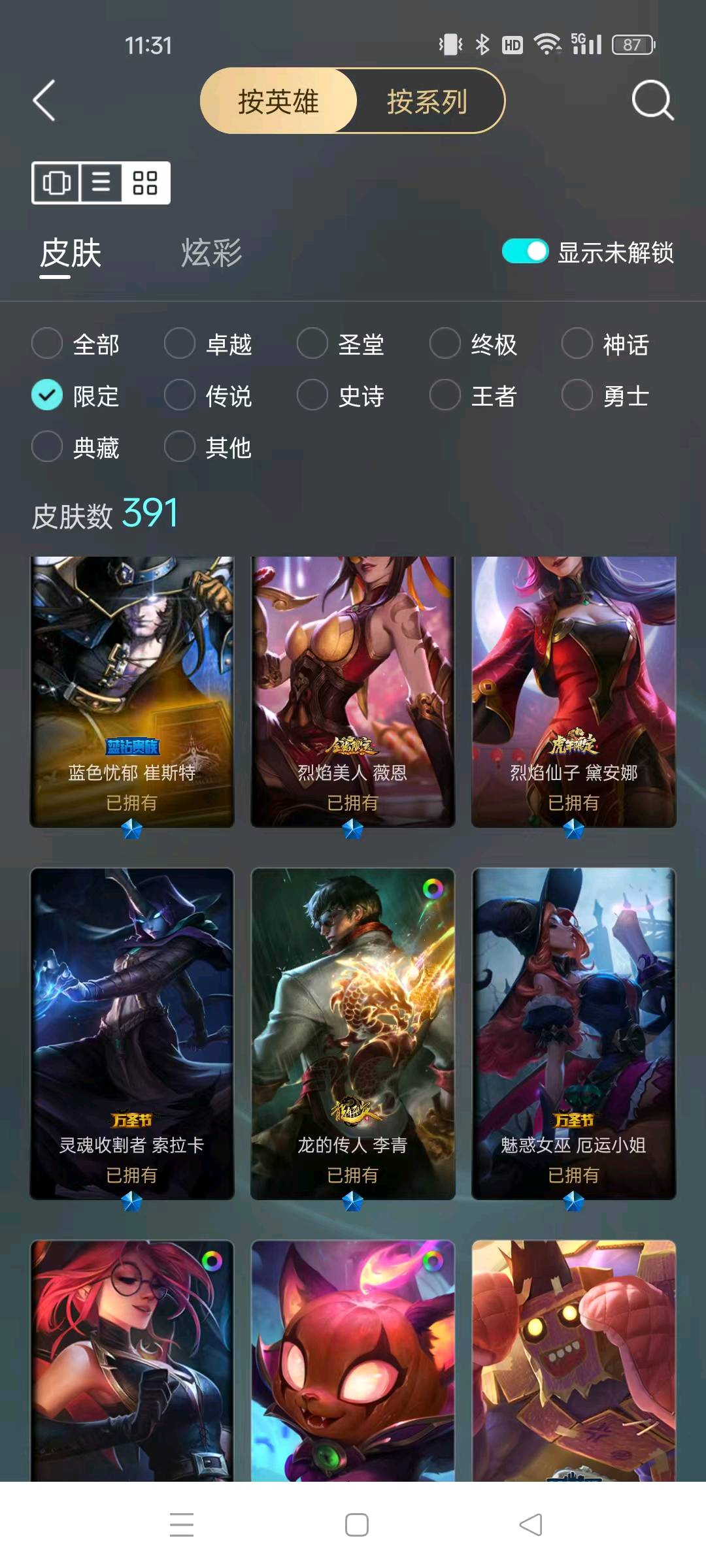Go back using the top-left arrow
This screenshot has height=1568, width=706.
tap(44, 101)
